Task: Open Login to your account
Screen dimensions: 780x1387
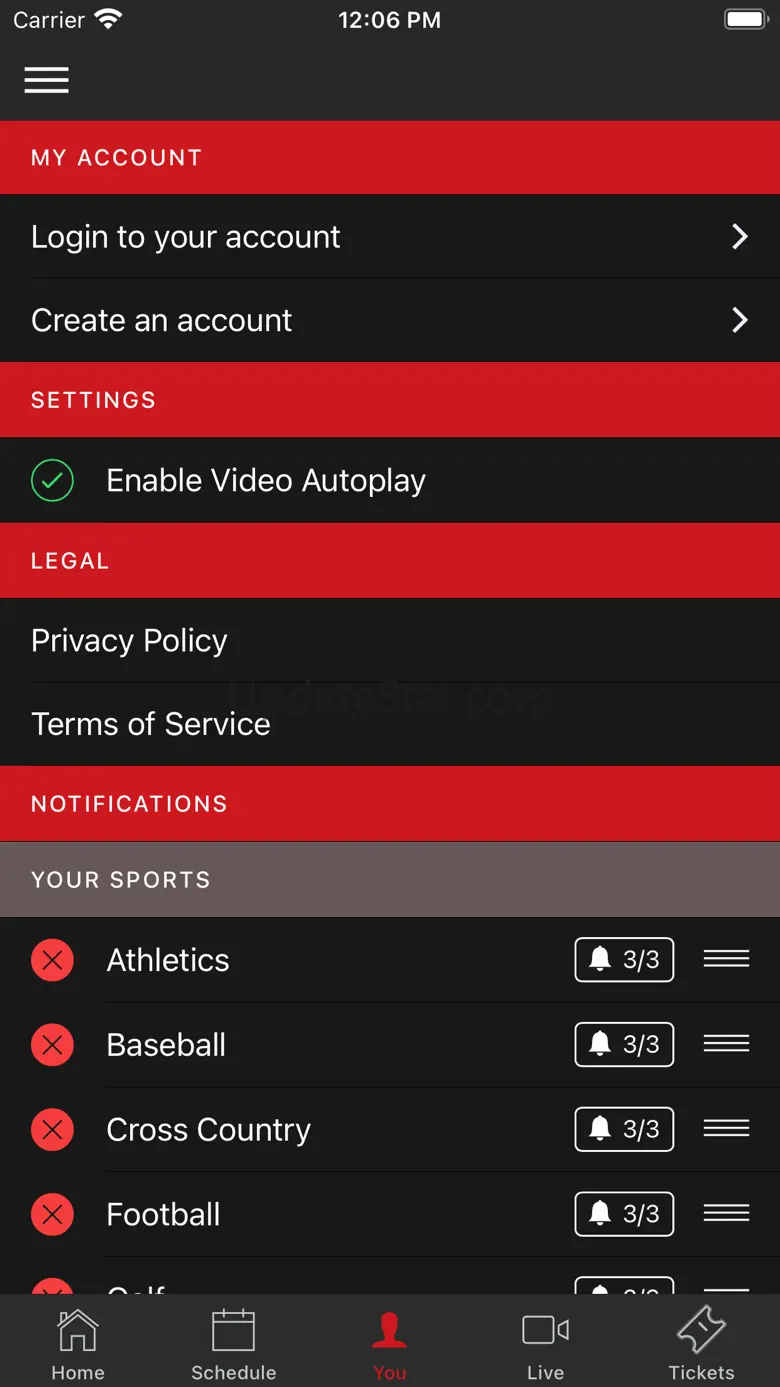Action: coord(390,237)
